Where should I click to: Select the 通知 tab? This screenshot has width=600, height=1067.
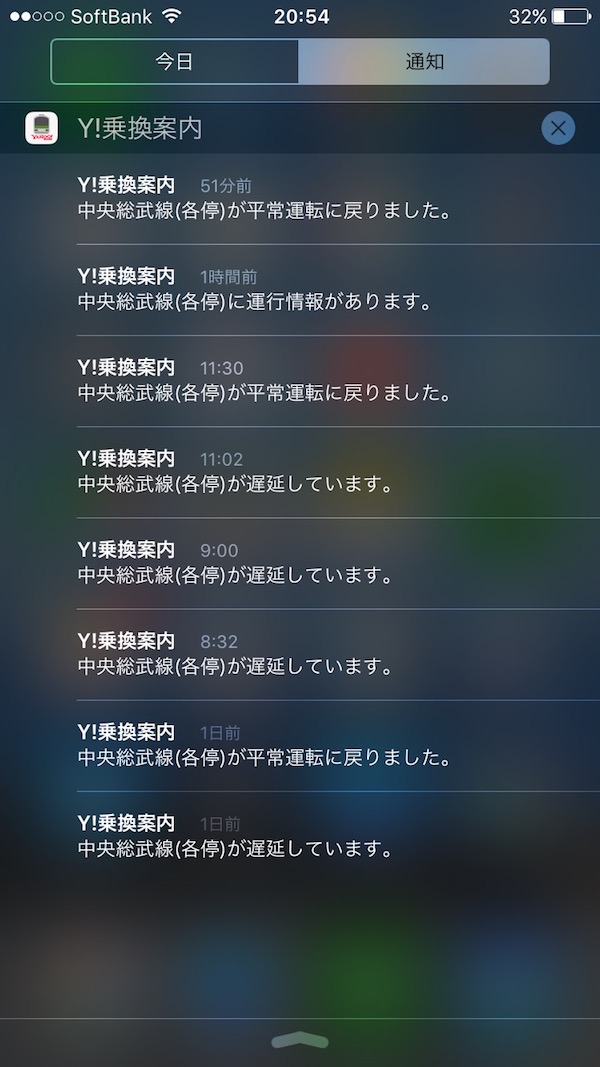[x=424, y=61]
